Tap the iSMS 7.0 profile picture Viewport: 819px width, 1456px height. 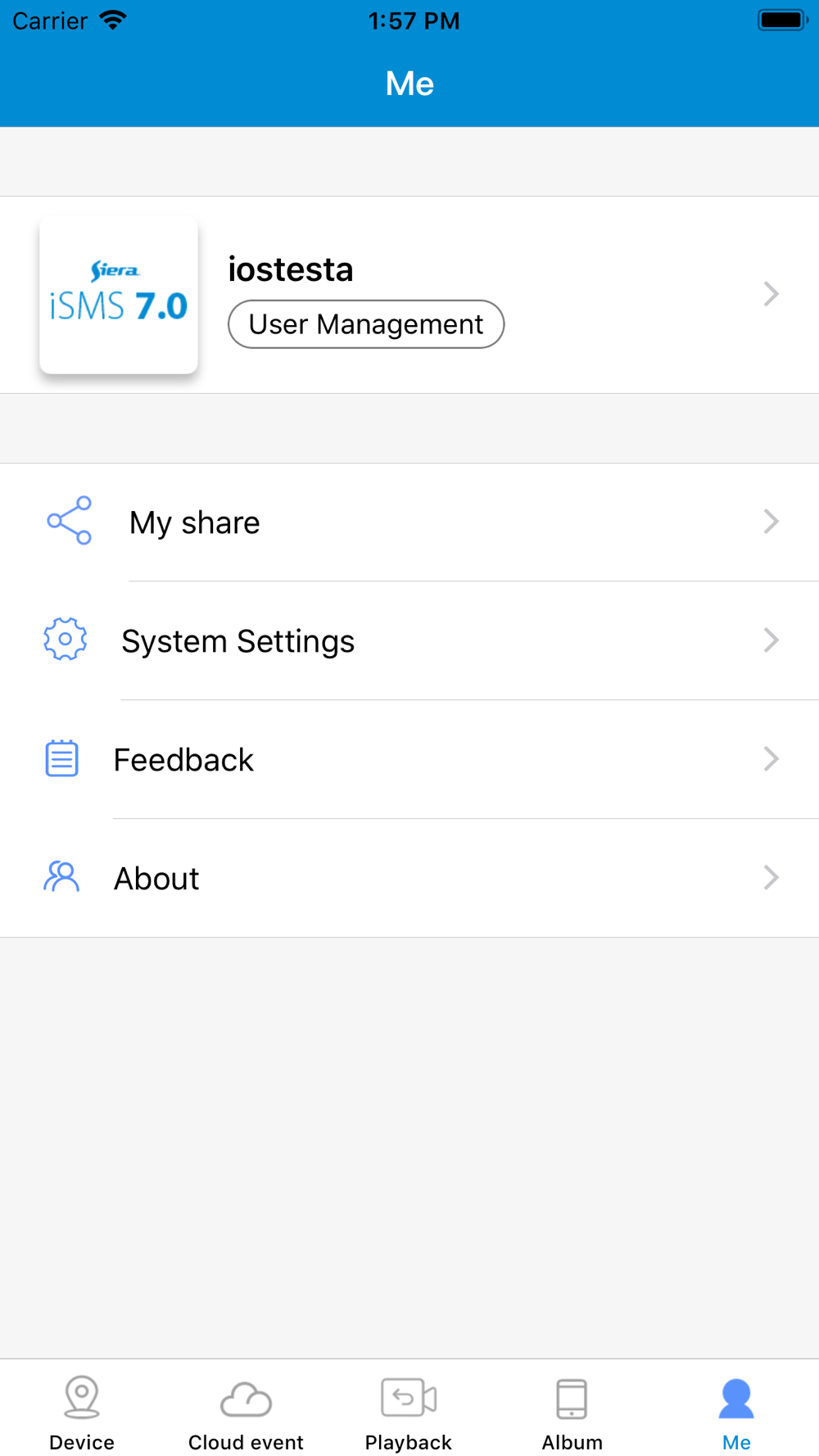(x=119, y=295)
